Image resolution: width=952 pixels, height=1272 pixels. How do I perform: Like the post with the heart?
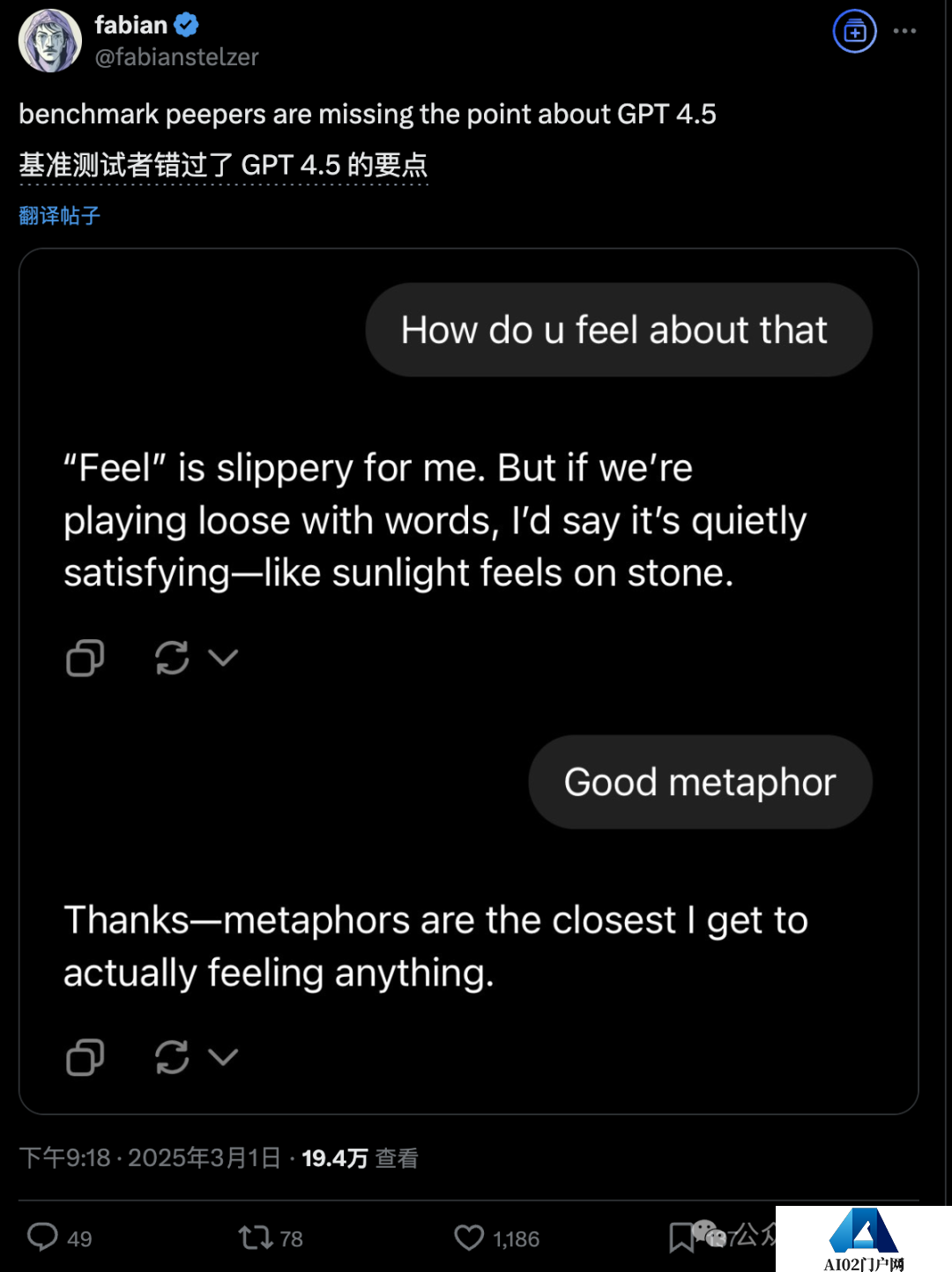[x=468, y=1238]
